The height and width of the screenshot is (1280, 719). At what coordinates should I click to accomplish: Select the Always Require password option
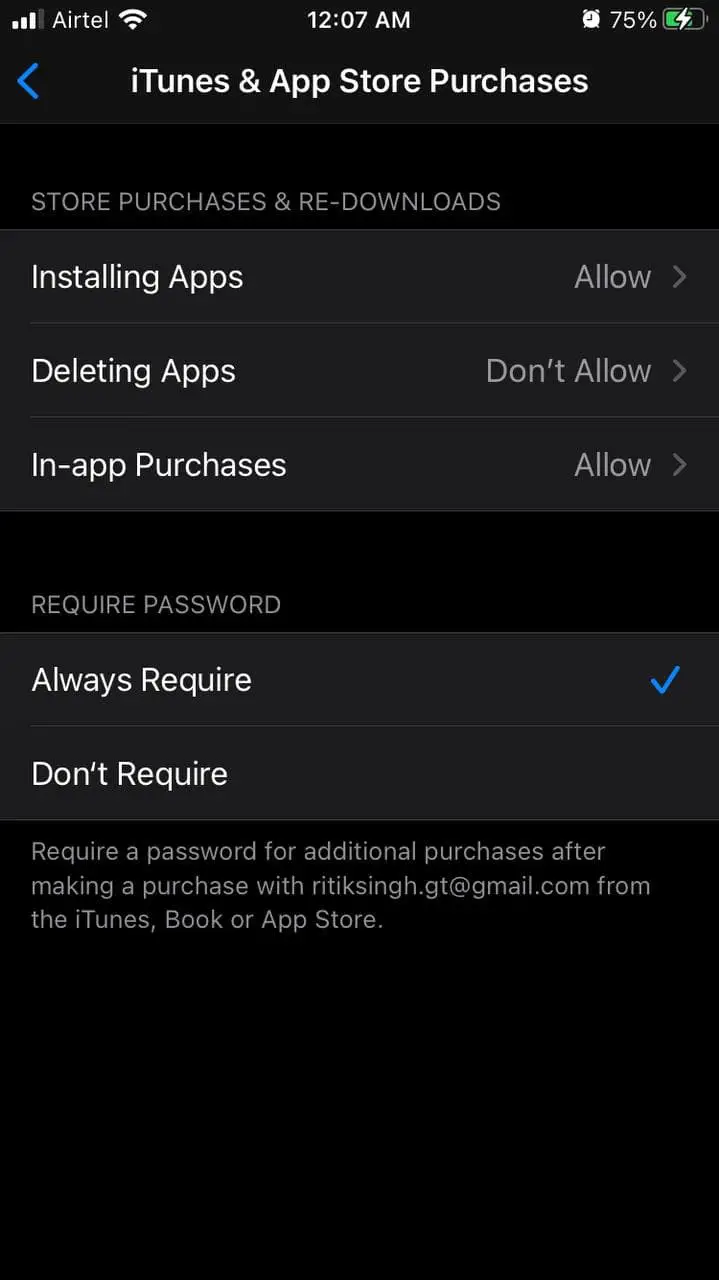pos(359,680)
